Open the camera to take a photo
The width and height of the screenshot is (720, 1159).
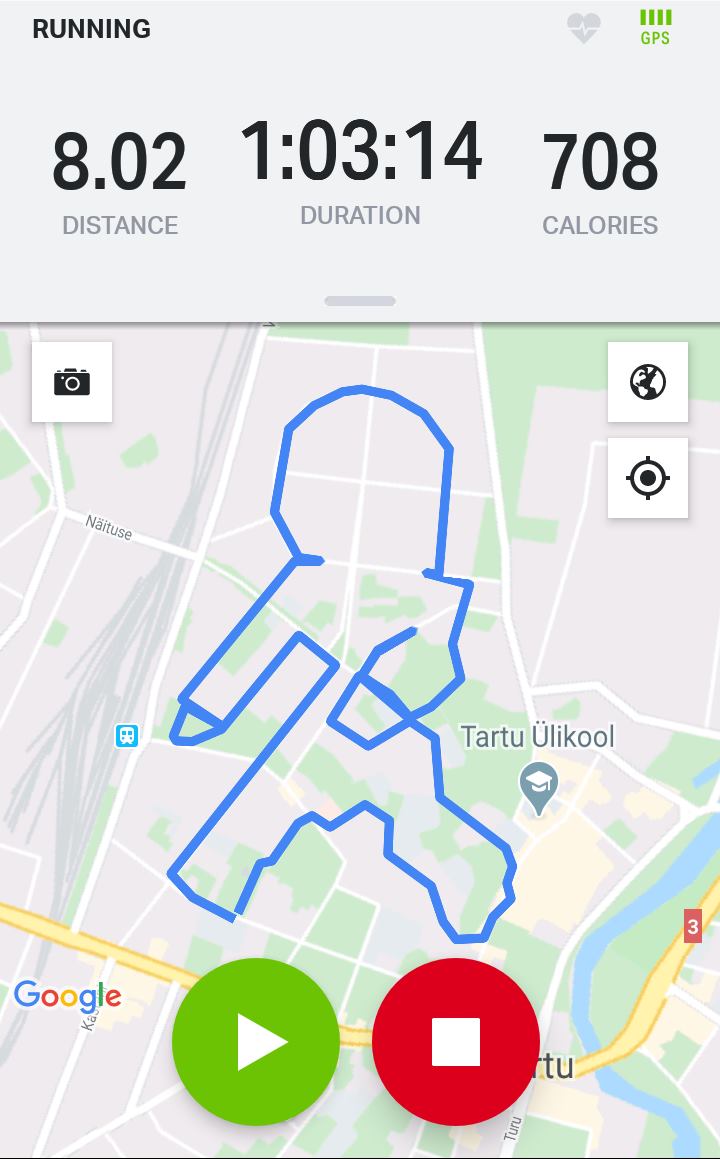click(x=72, y=382)
